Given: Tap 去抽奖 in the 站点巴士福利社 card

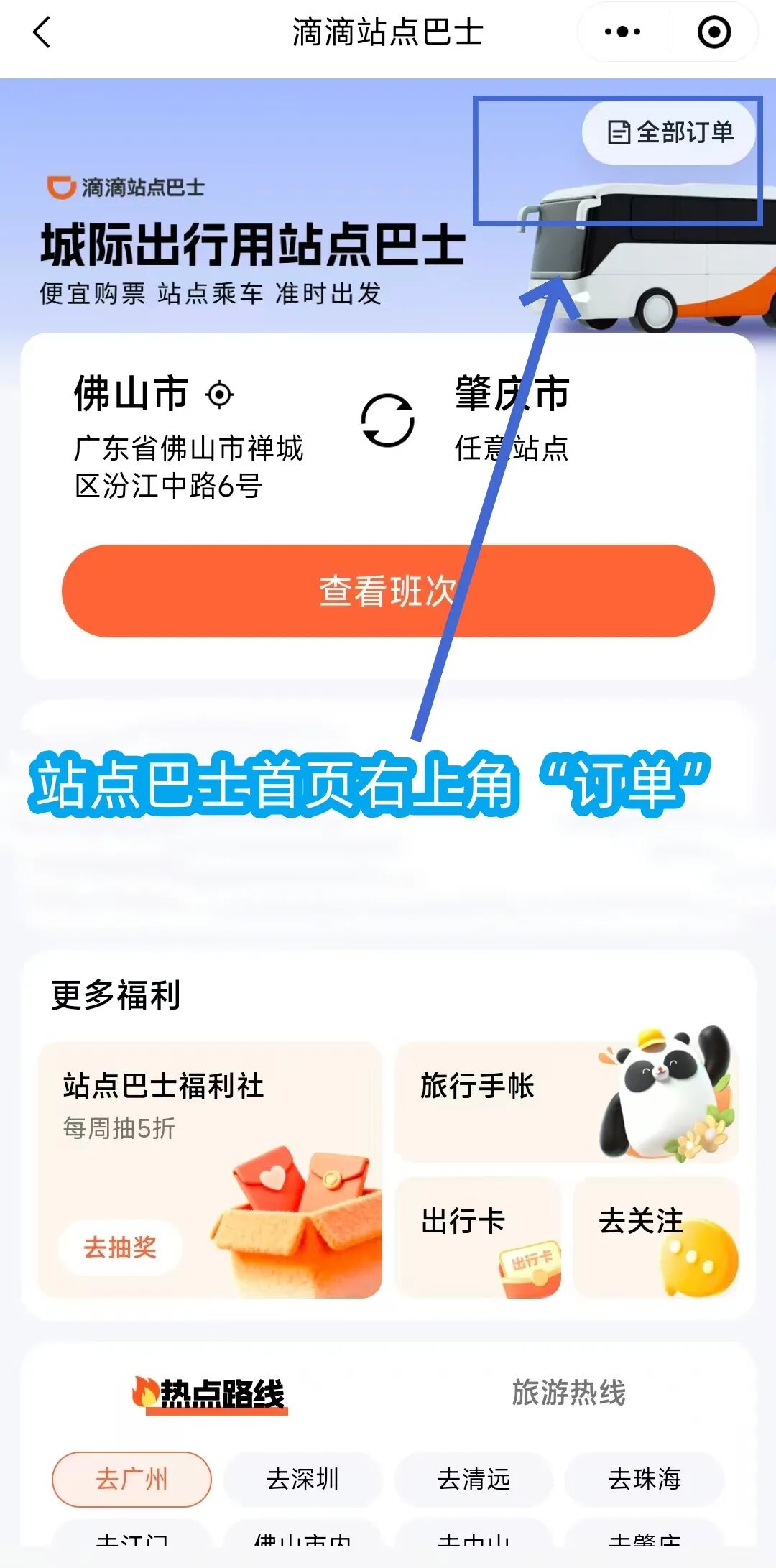Looking at the screenshot, I should [x=120, y=1247].
